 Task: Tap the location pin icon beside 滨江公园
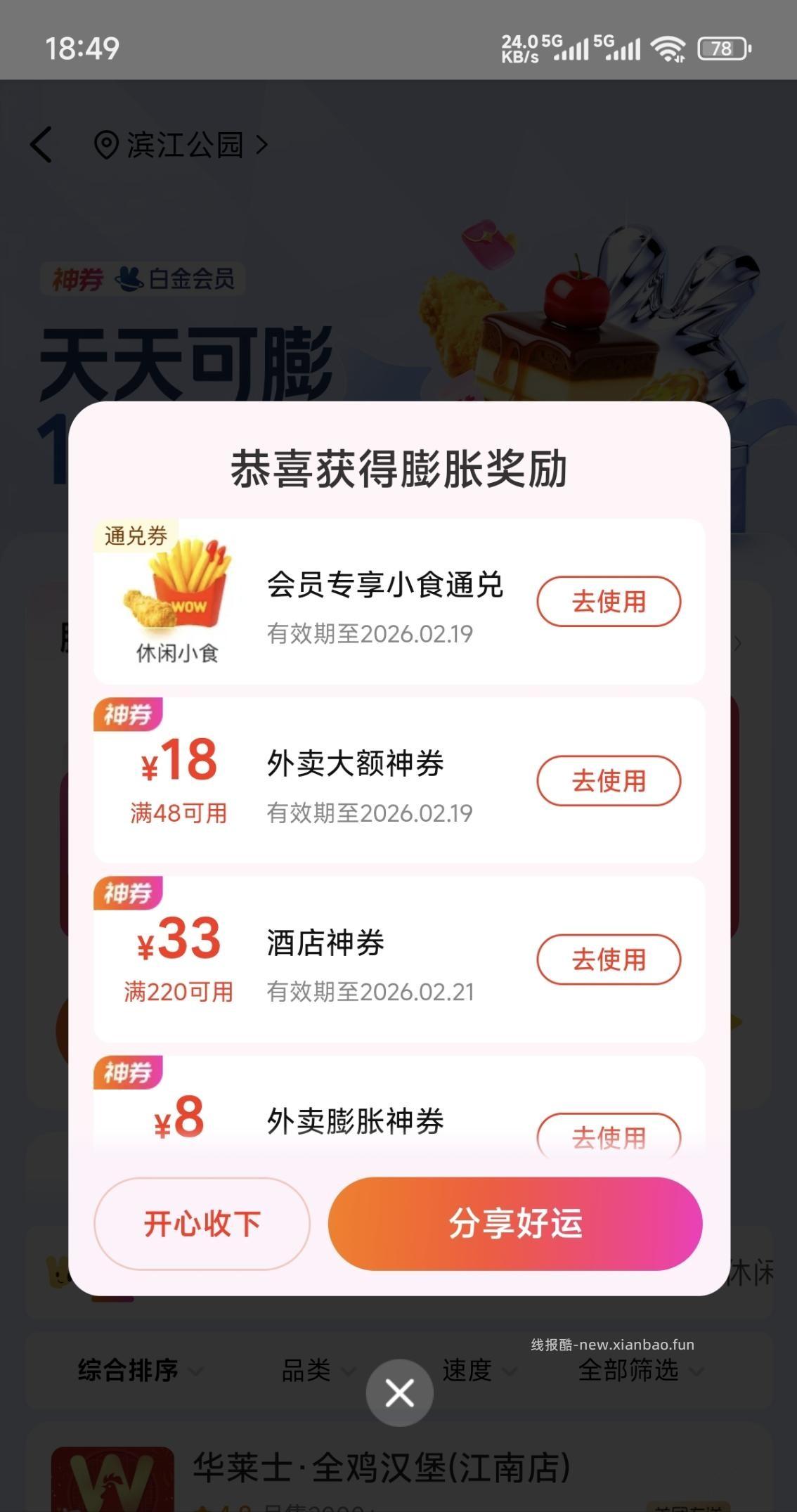pyautogui.click(x=105, y=146)
